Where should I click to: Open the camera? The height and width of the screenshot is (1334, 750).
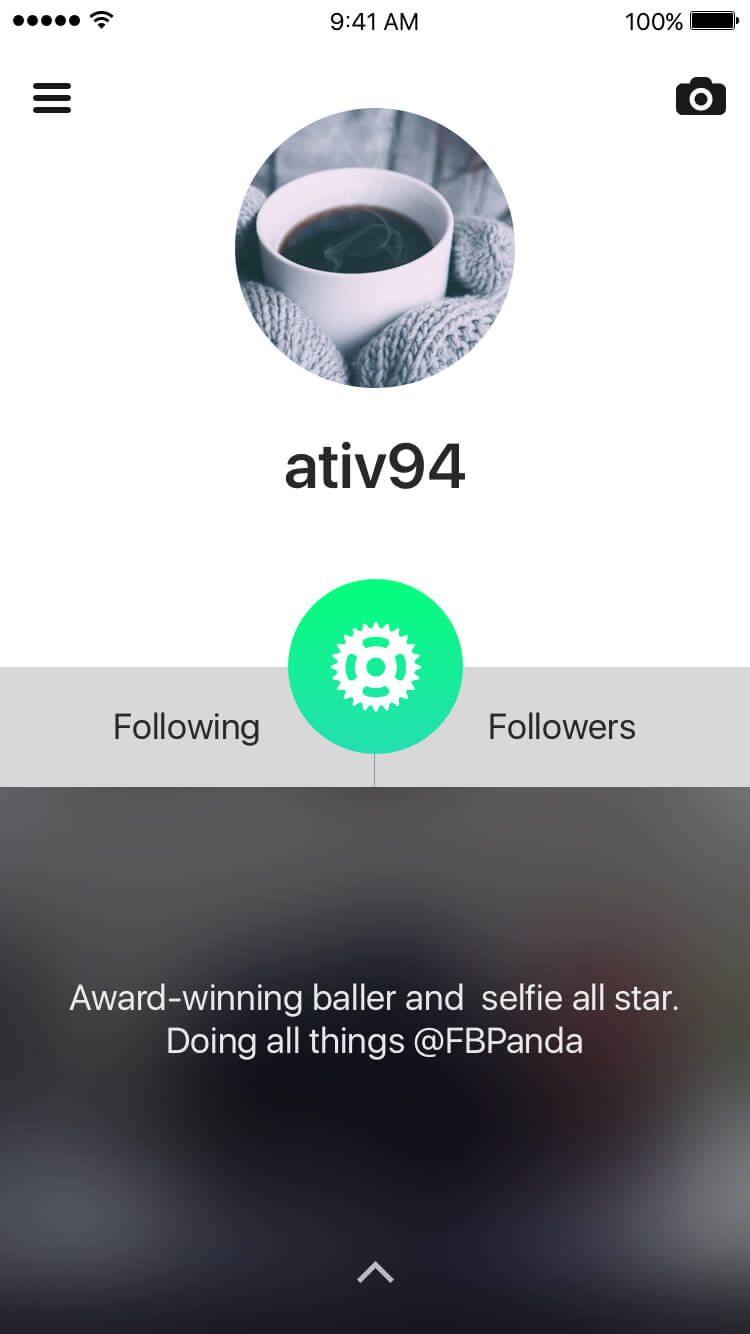pyautogui.click(x=700, y=97)
